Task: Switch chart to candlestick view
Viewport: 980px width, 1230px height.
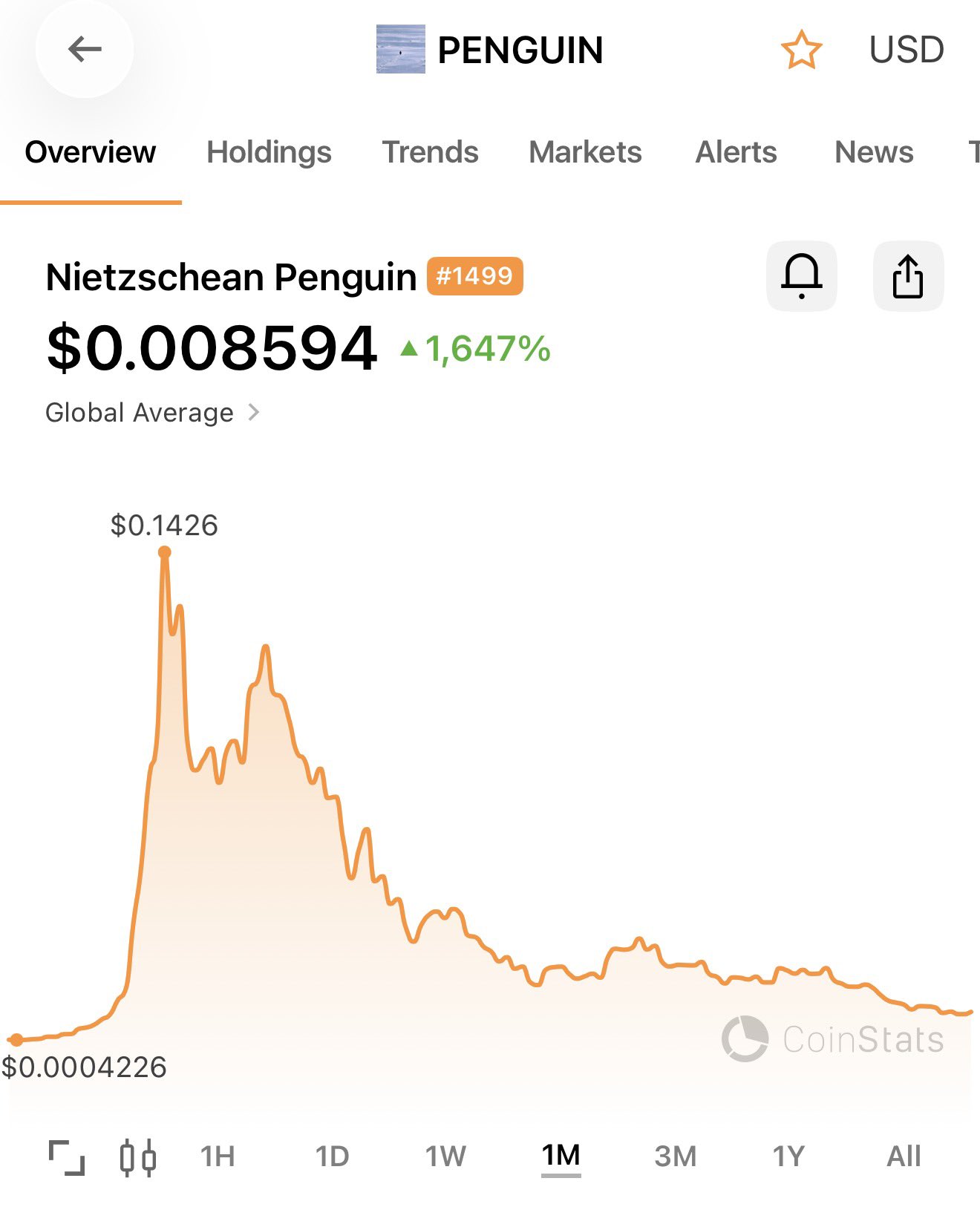Action: click(138, 1157)
